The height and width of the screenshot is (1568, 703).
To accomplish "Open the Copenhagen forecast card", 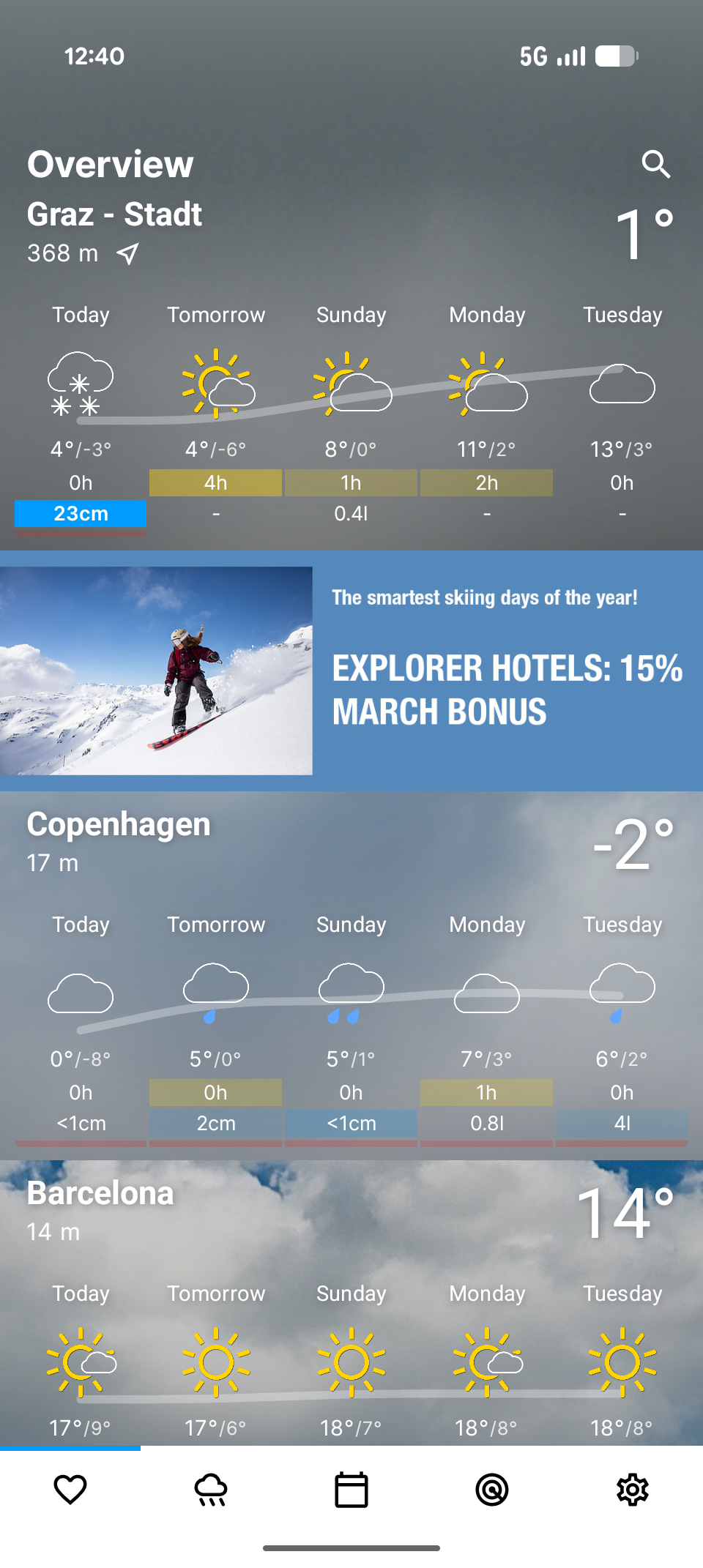I will [119, 825].
